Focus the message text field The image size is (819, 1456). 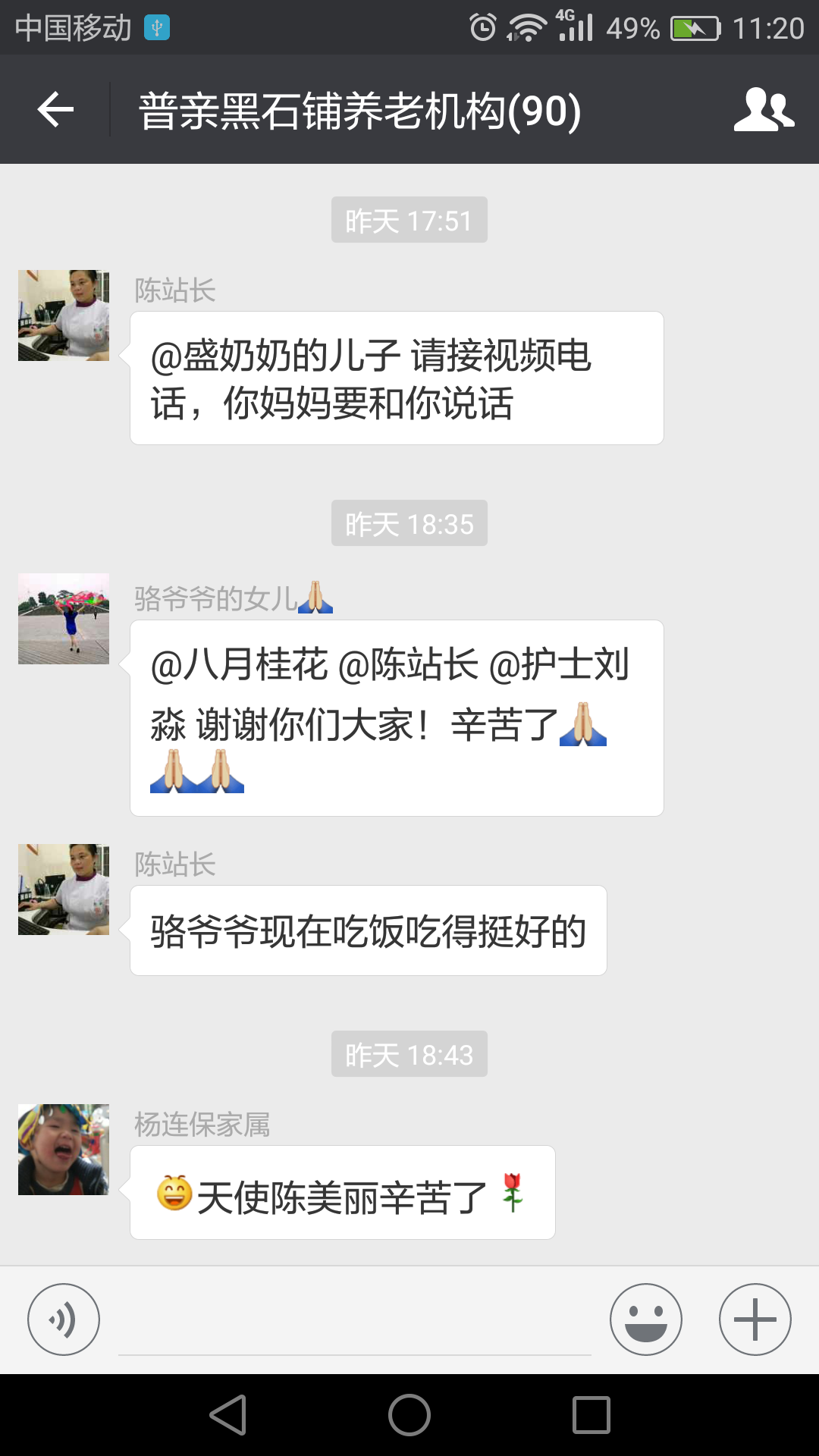354,1323
